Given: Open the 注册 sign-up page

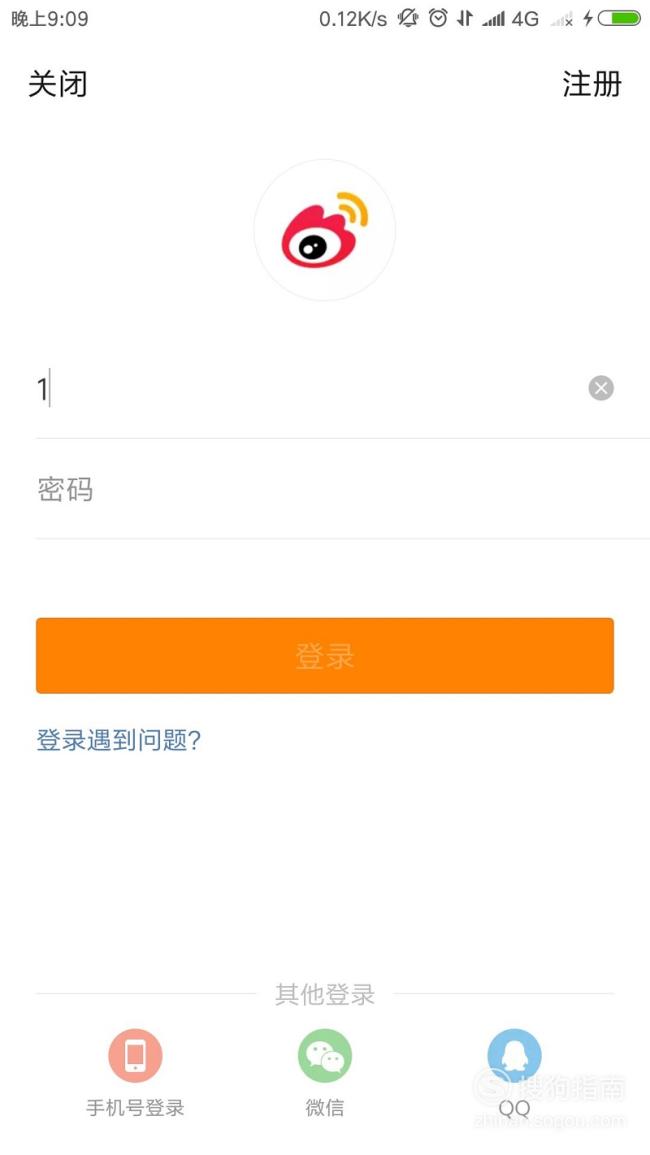Looking at the screenshot, I should [592, 84].
